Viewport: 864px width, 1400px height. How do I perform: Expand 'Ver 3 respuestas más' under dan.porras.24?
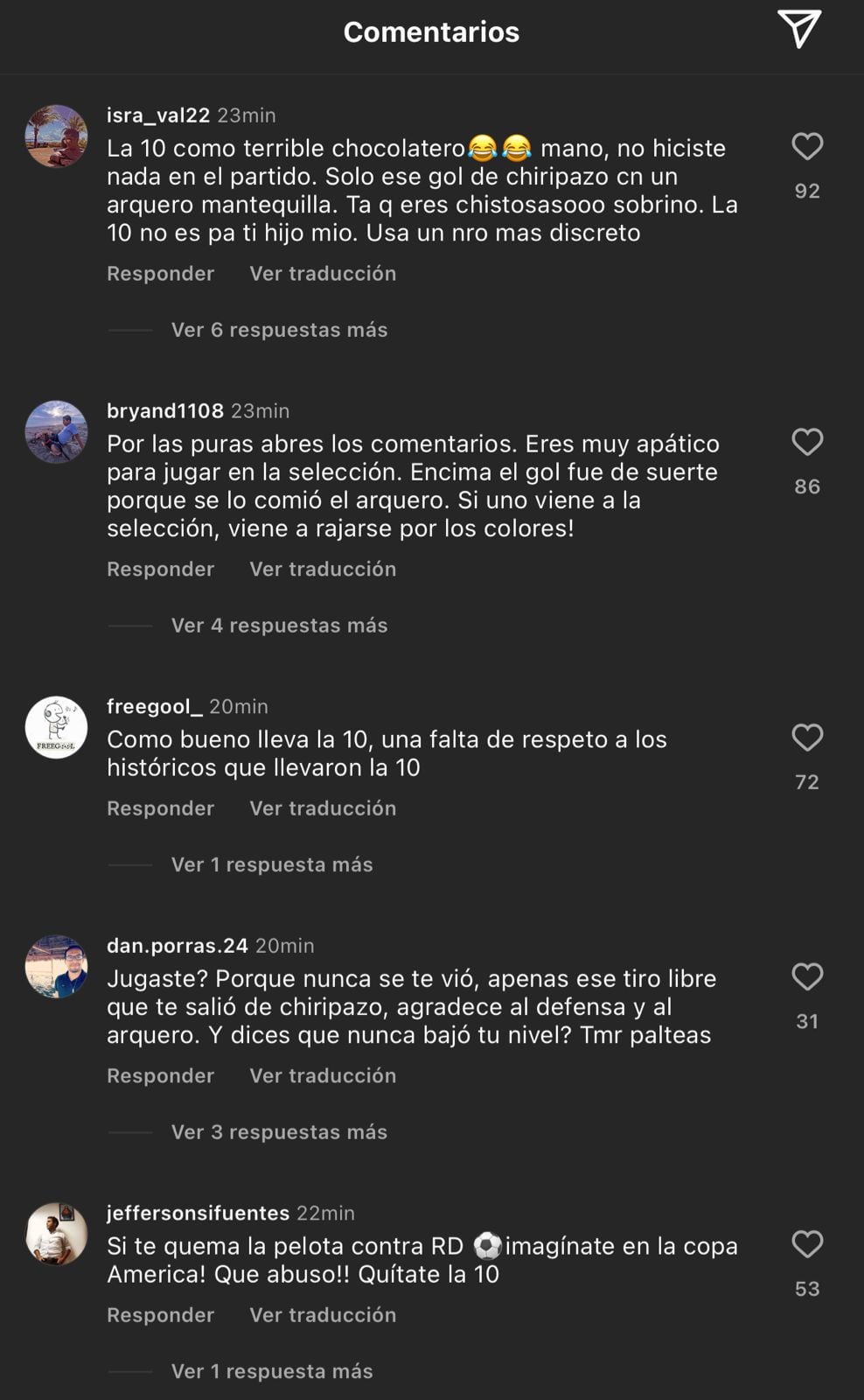click(279, 1131)
